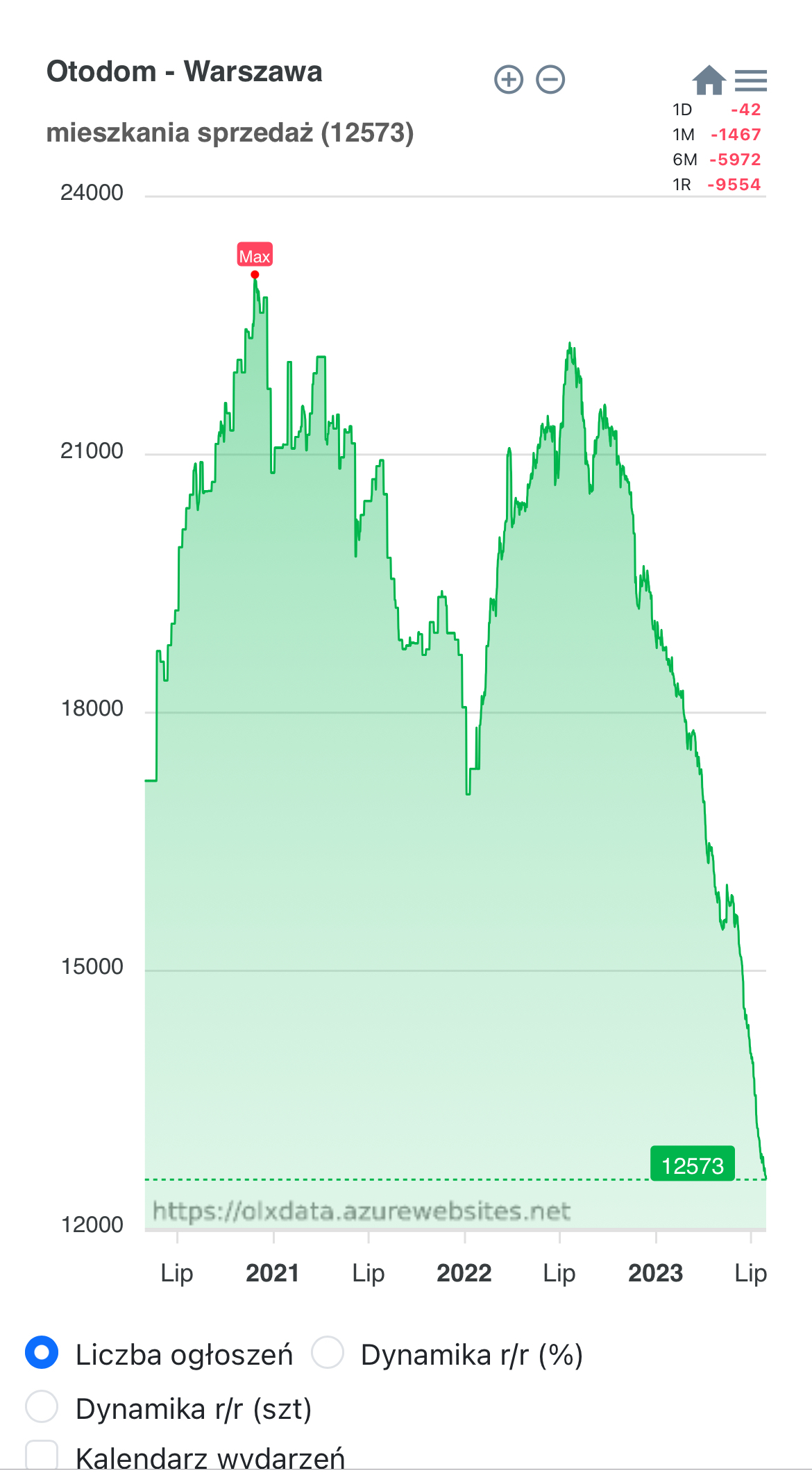Enable Kalendarz wydarzeń checkbox
Screen dimensions: 812x1473
click(42, 1455)
